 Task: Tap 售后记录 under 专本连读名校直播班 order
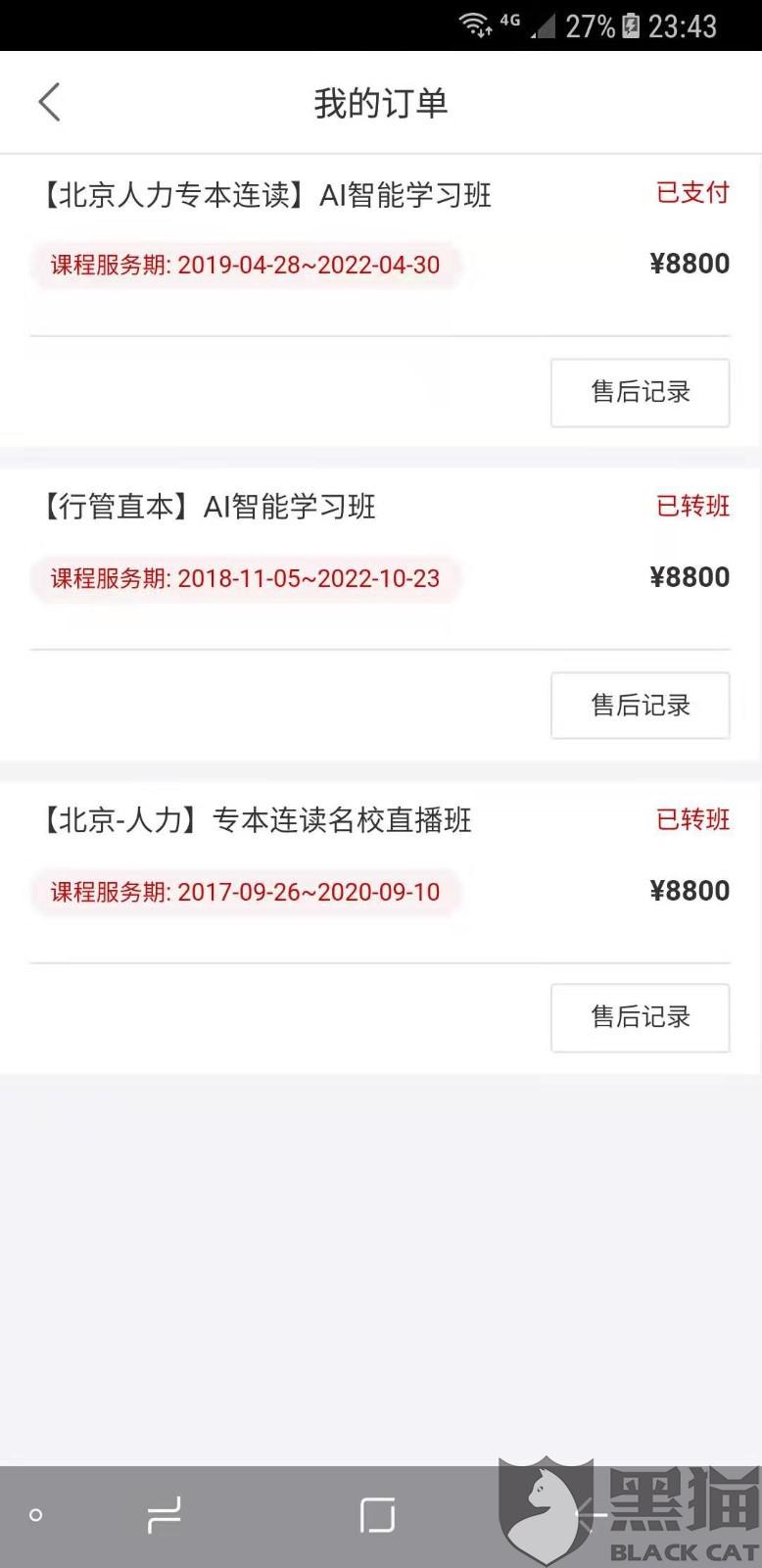coord(640,1017)
